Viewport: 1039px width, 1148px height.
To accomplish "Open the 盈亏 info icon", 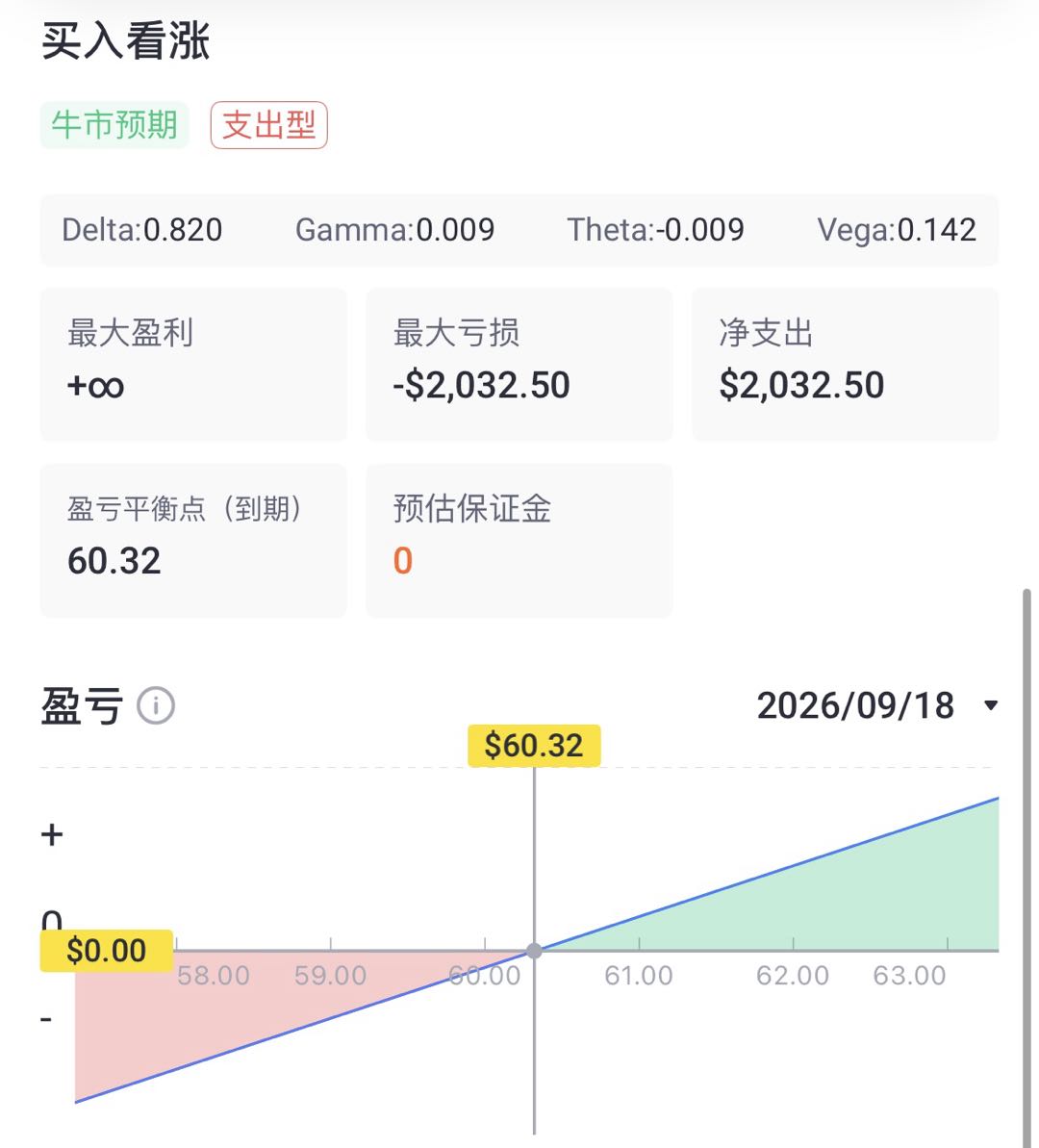I will click(156, 706).
